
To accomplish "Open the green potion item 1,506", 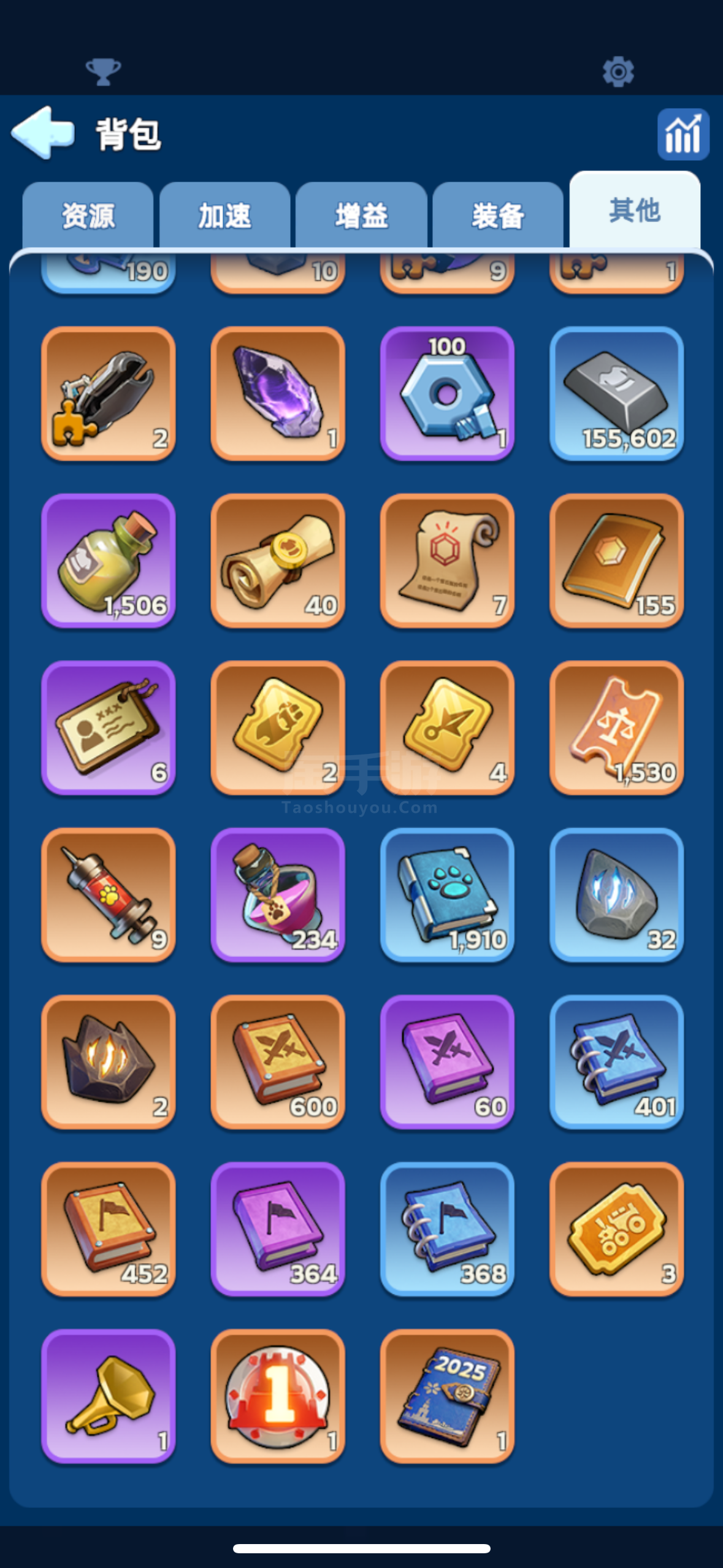I will coord(109,561).
